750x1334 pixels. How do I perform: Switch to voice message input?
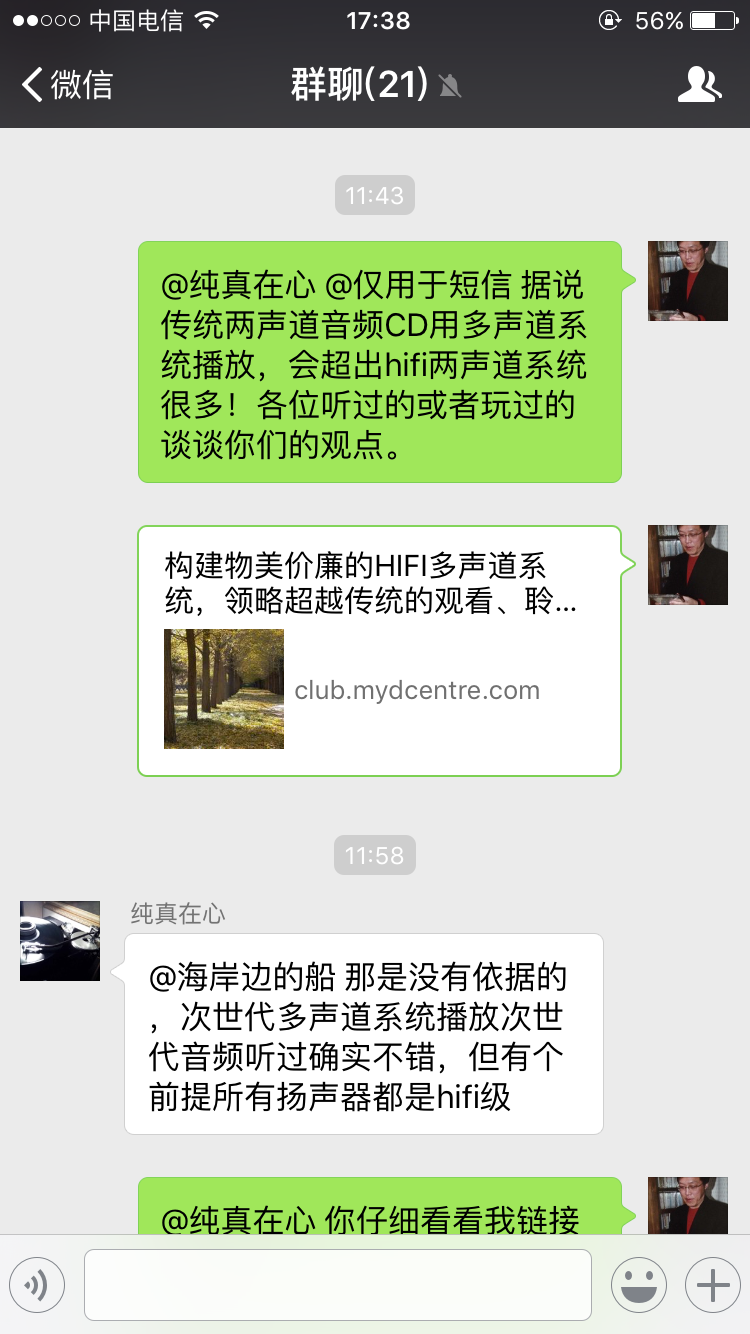pos(37,1285)
